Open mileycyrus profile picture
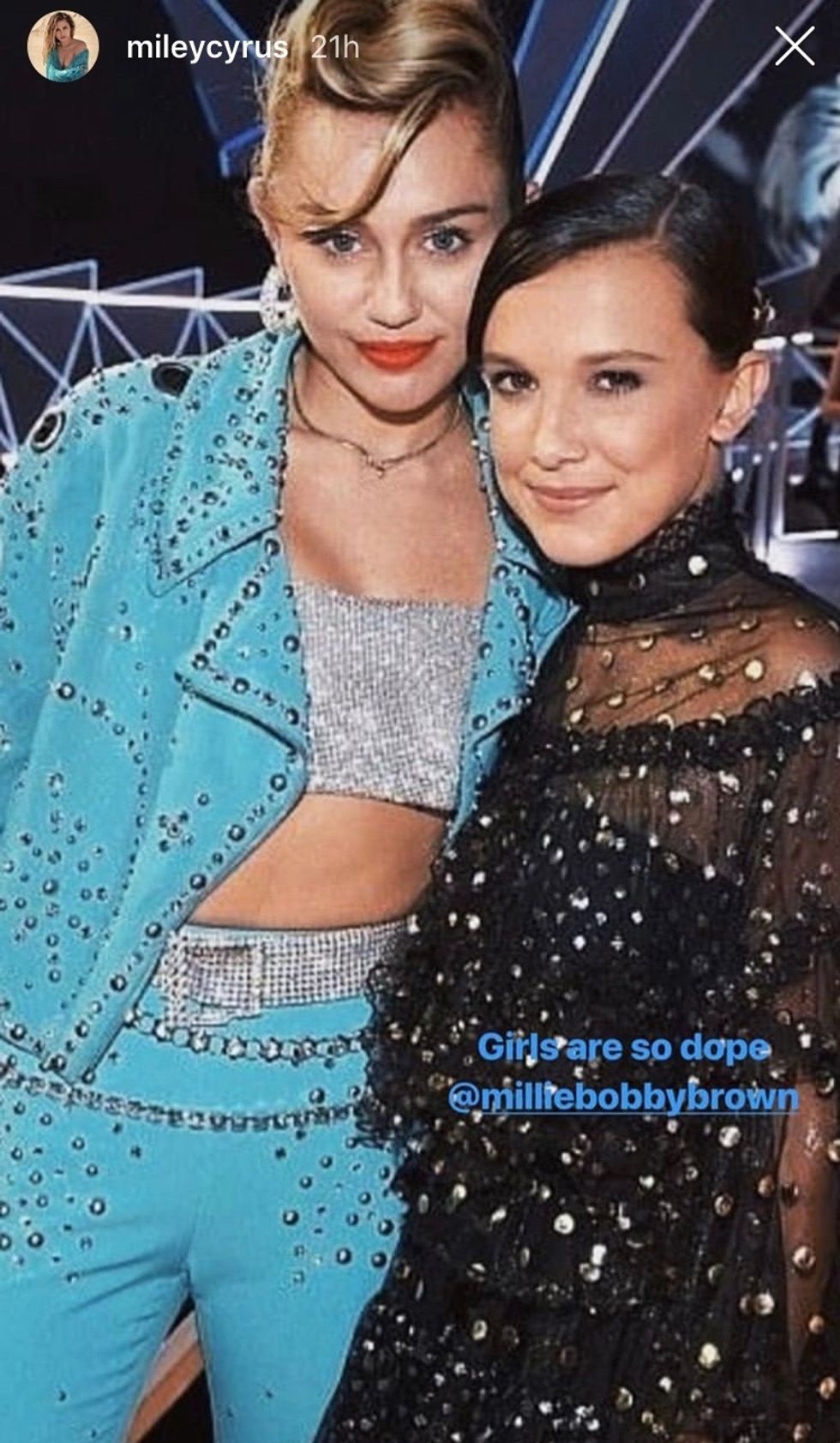The image size is (840, 1443). 63,47
